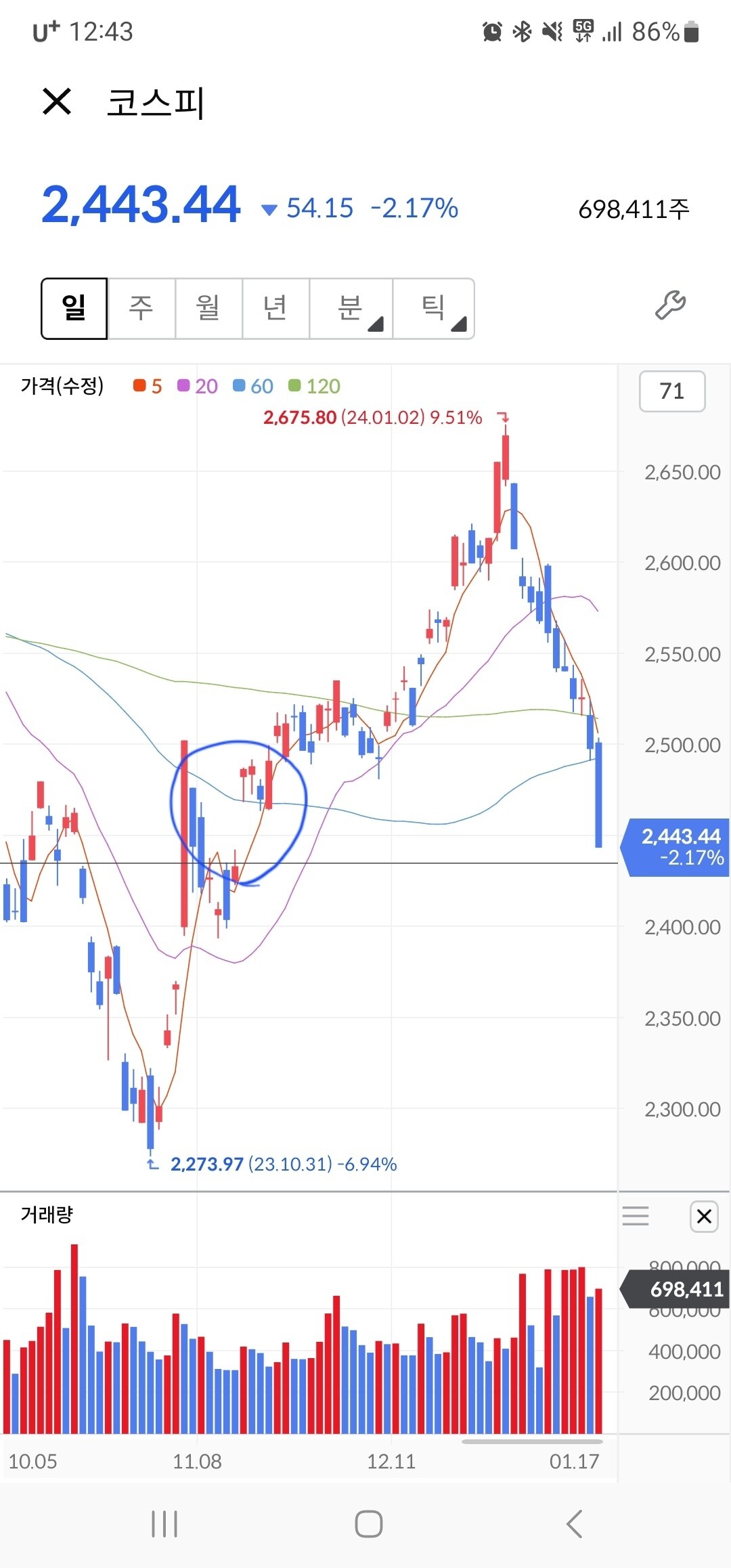This screenshot has width=731, height=1568.
Task: Open the 틱 tick interval dropdown
Action: pyautogui.click(x=434, y=308)
